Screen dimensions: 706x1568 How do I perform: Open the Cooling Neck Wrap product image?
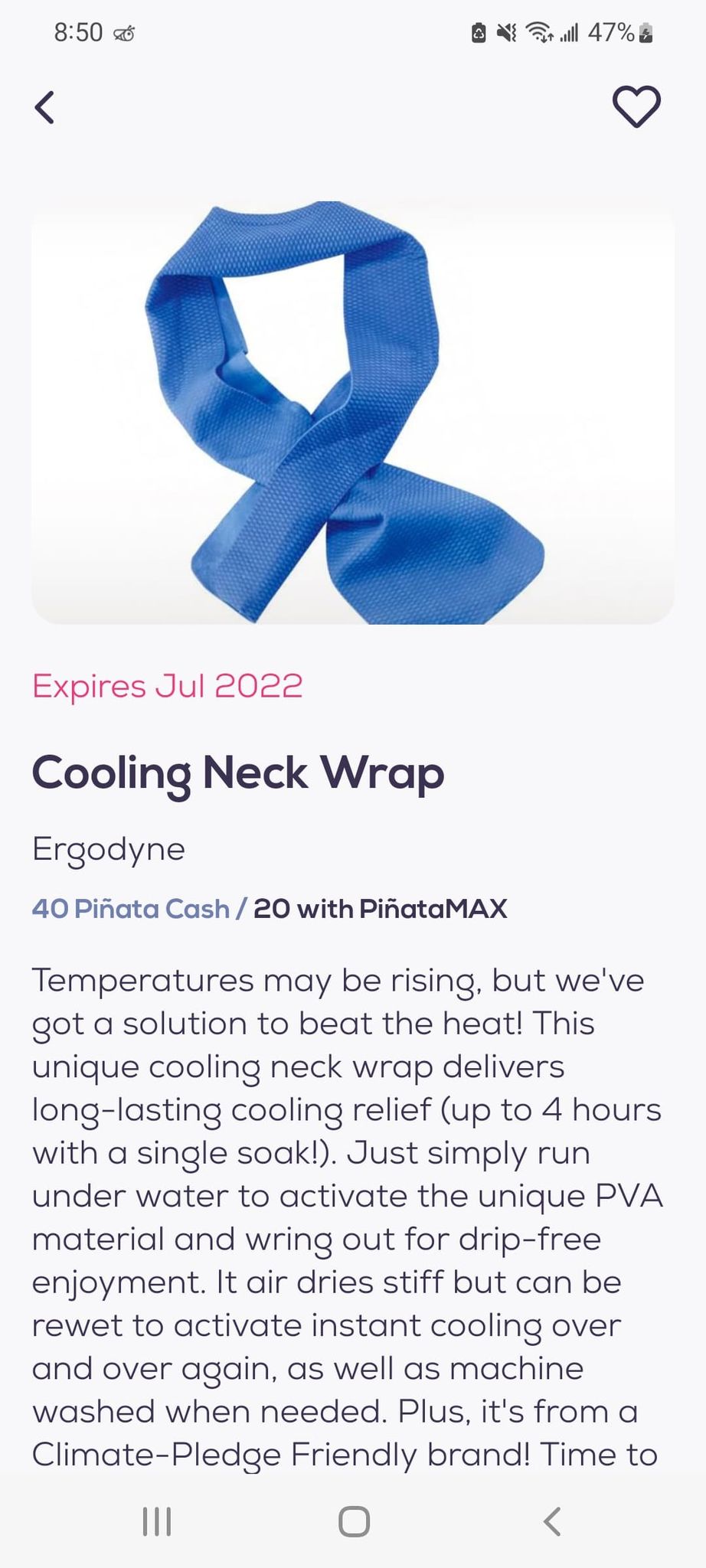coord(352,413)
